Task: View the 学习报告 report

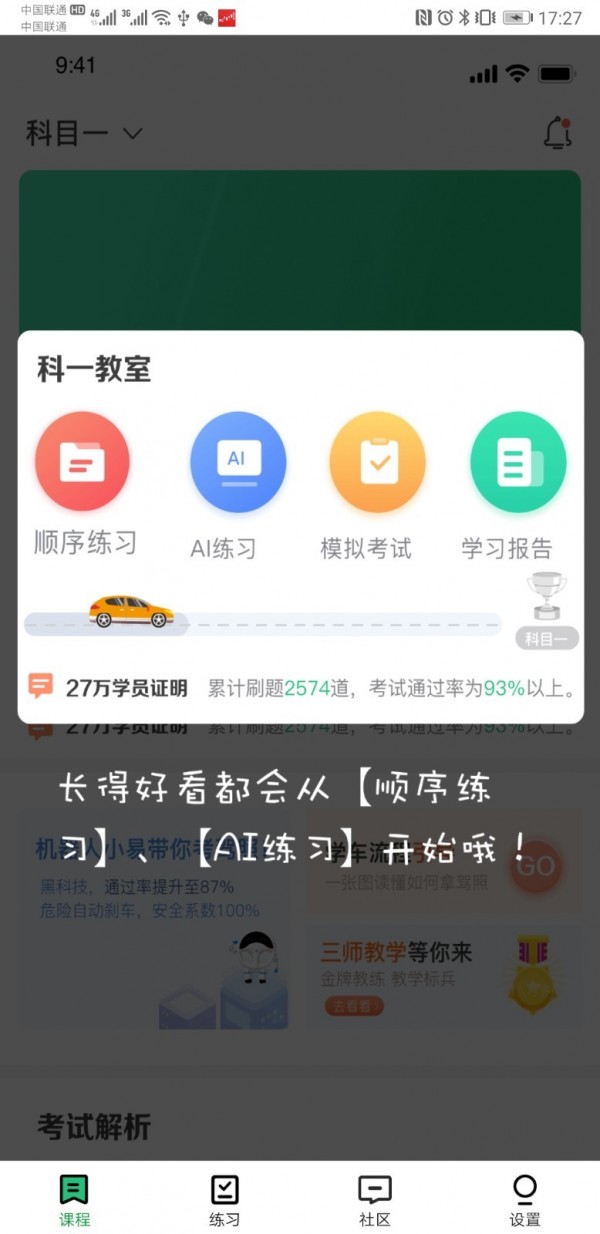Action: (517, 462)
